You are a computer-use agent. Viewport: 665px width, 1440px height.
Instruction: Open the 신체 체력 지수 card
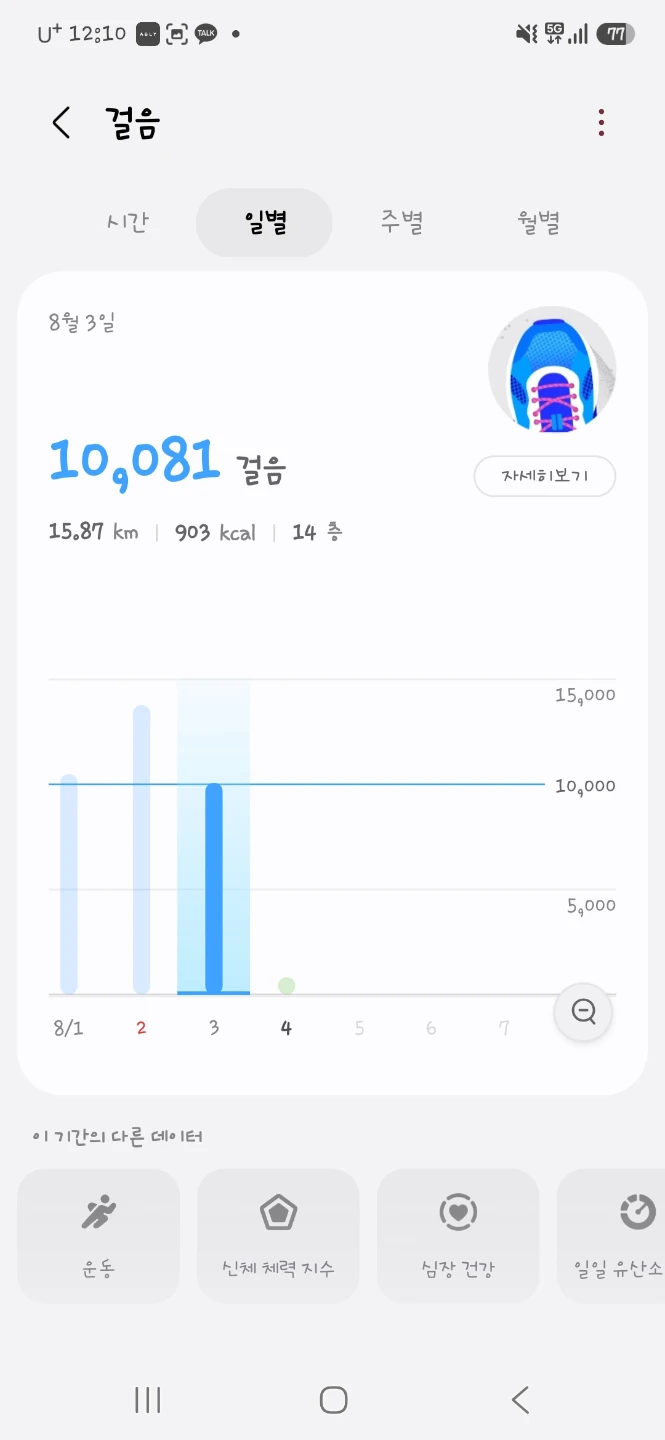(278, 1236)
